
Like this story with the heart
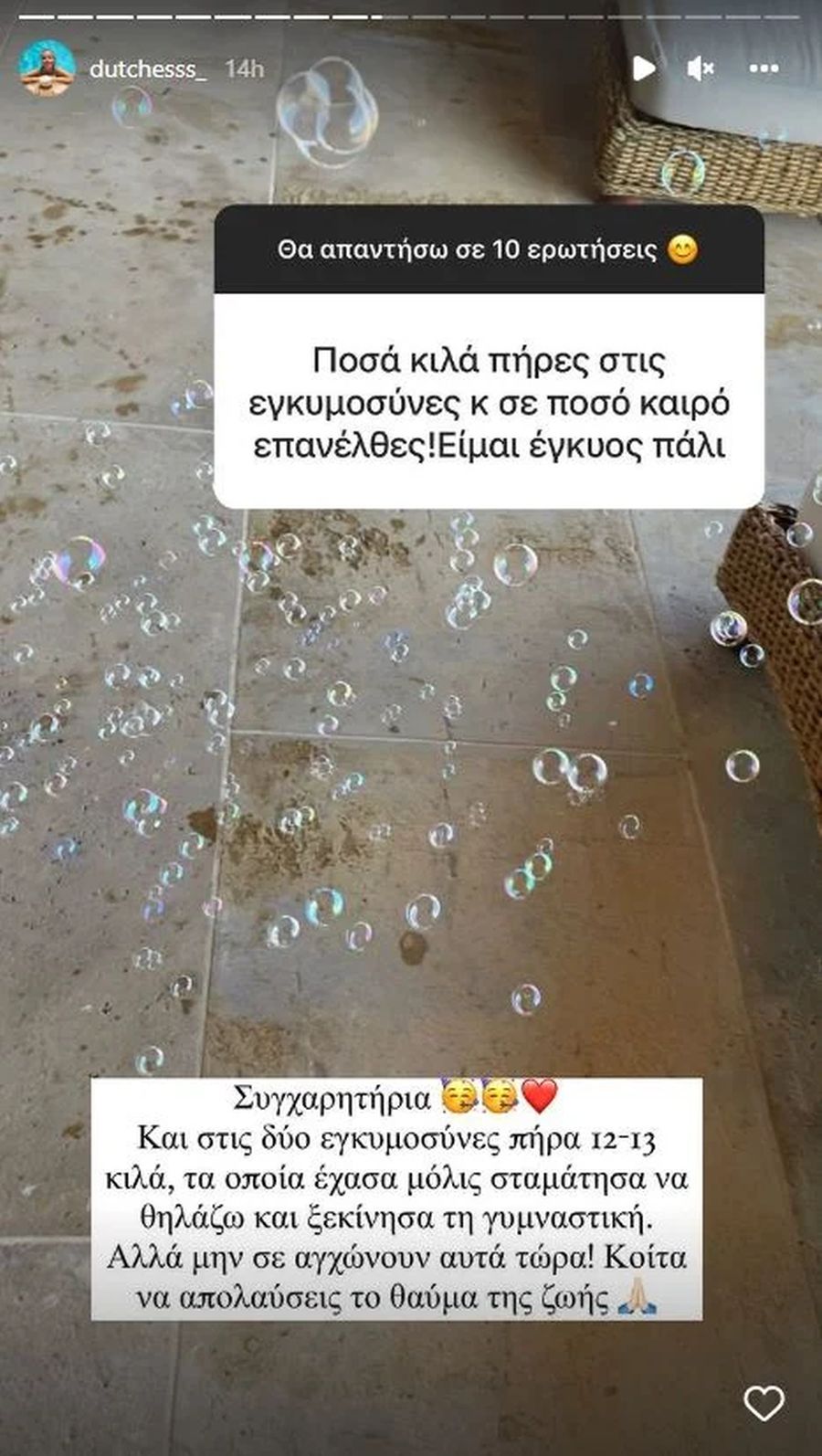coord(764,1403)
